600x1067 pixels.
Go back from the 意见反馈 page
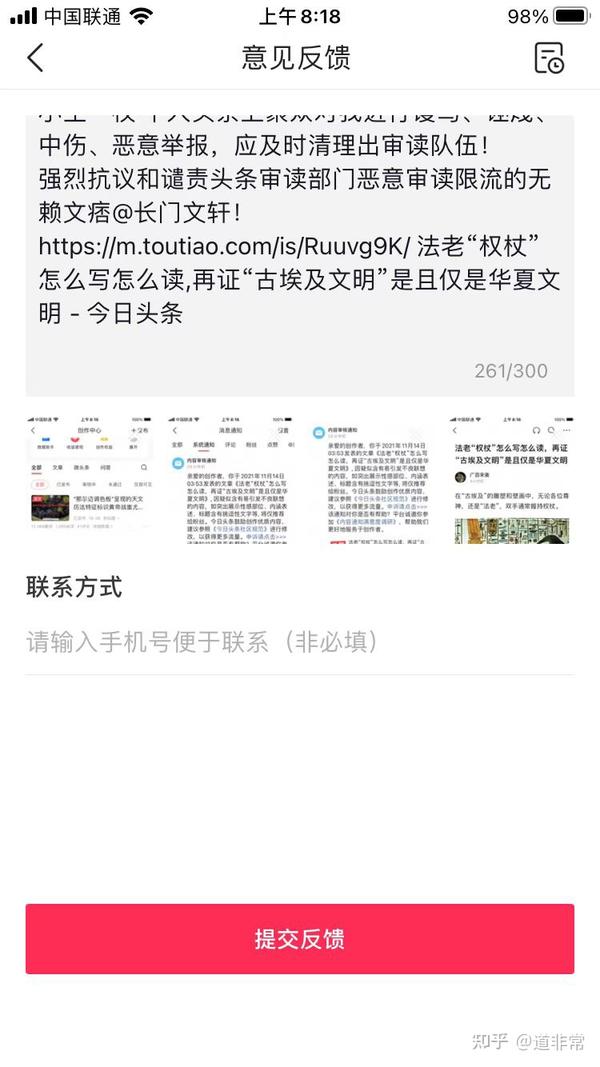pyautogui.click(x=35, y=58)
